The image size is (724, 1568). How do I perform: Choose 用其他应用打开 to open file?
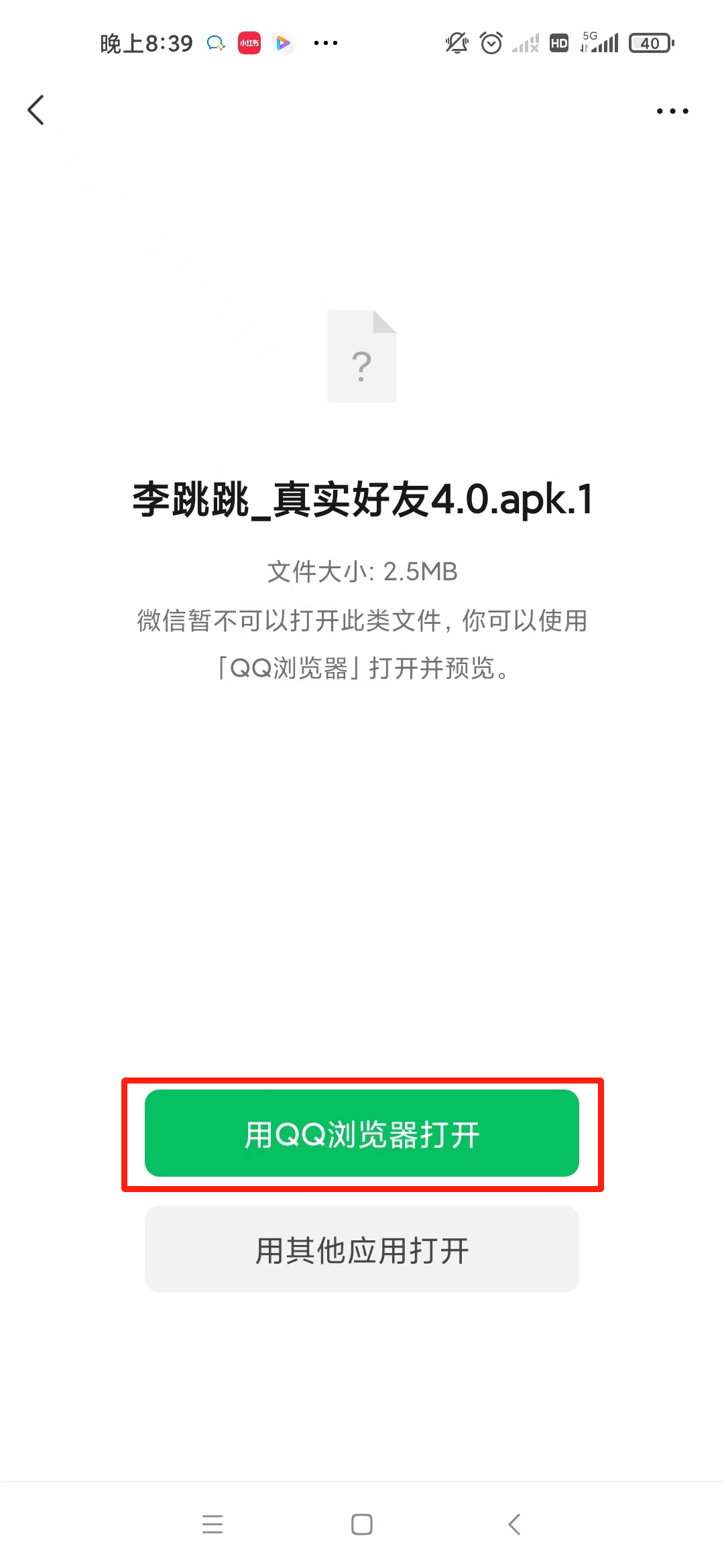(362, 1250)
